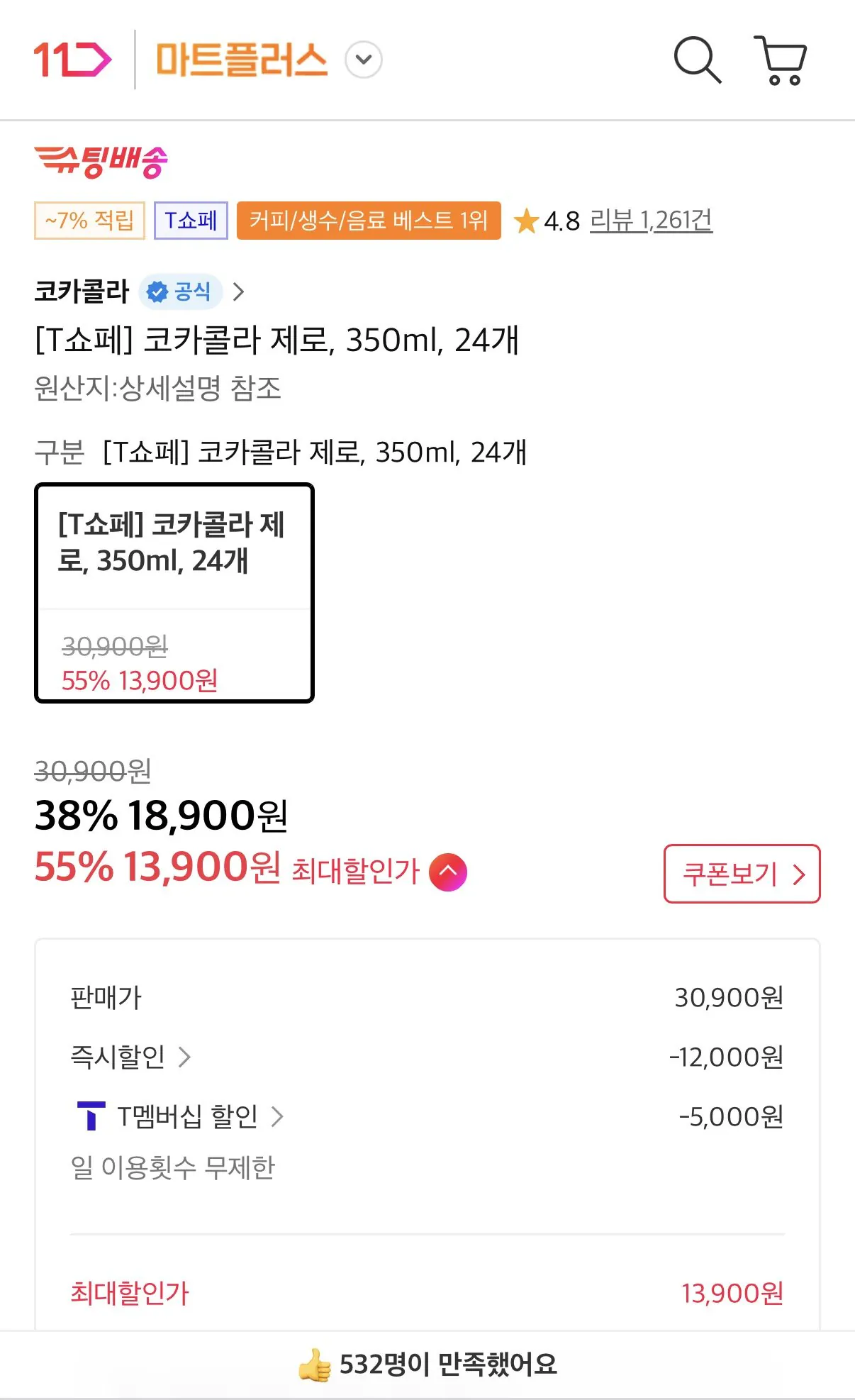Screen dimensions: 855x1400
Task: Toggle the ~7% 적립 badge
Action: pyautogui.click(x=91, y=221)
